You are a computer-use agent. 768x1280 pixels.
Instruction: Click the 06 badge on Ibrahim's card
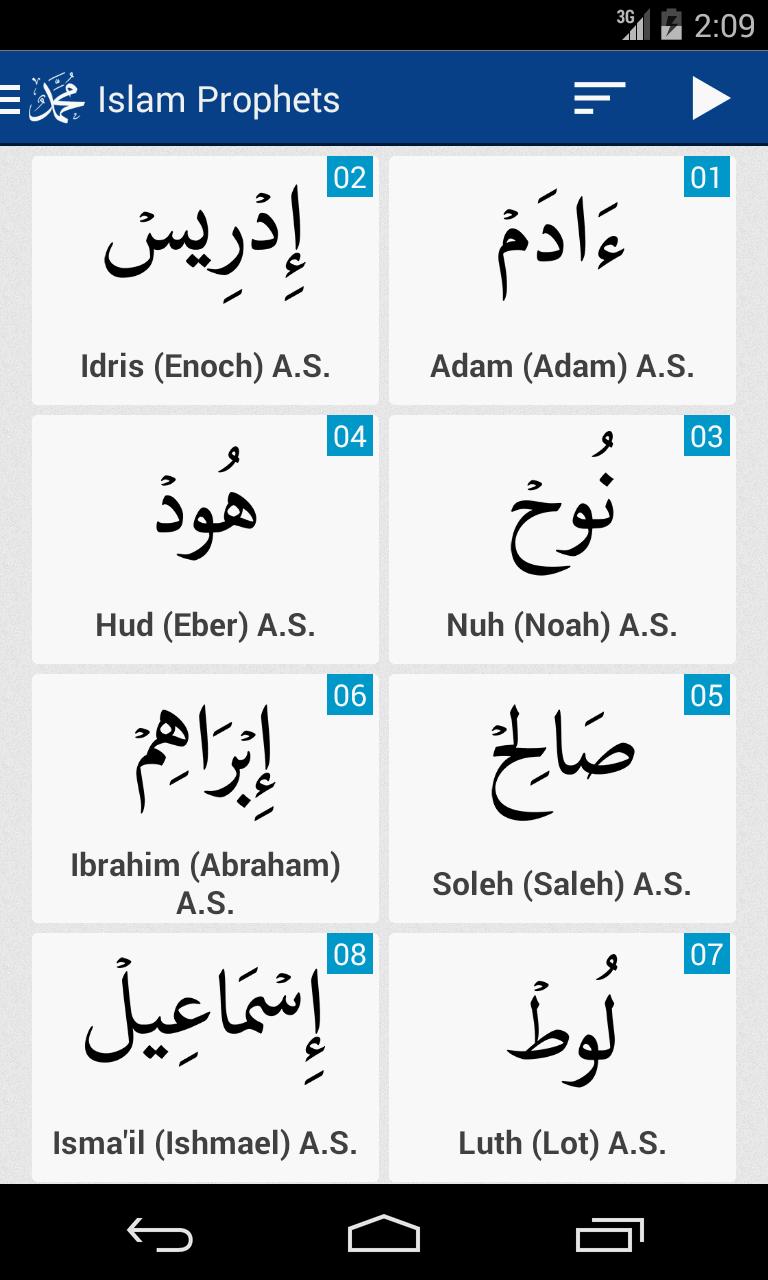(x=348, y=696)
